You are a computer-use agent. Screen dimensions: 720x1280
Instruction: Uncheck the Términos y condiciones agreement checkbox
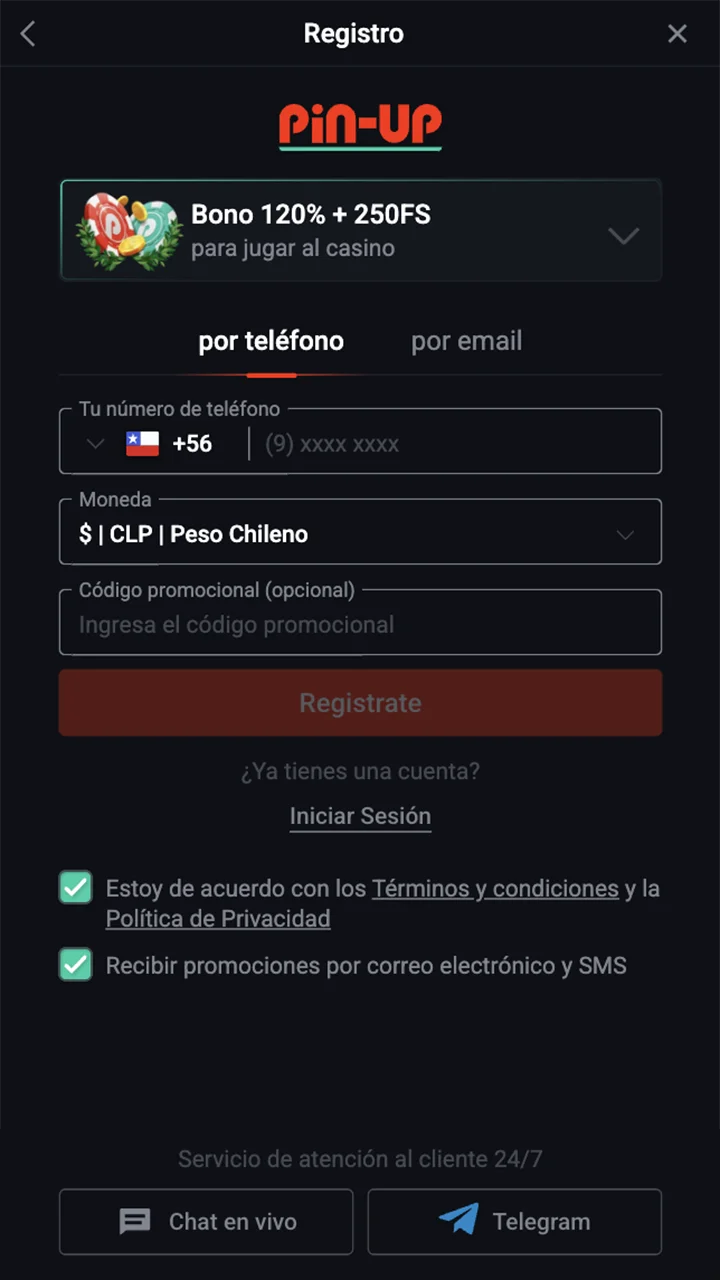point(75,887)
